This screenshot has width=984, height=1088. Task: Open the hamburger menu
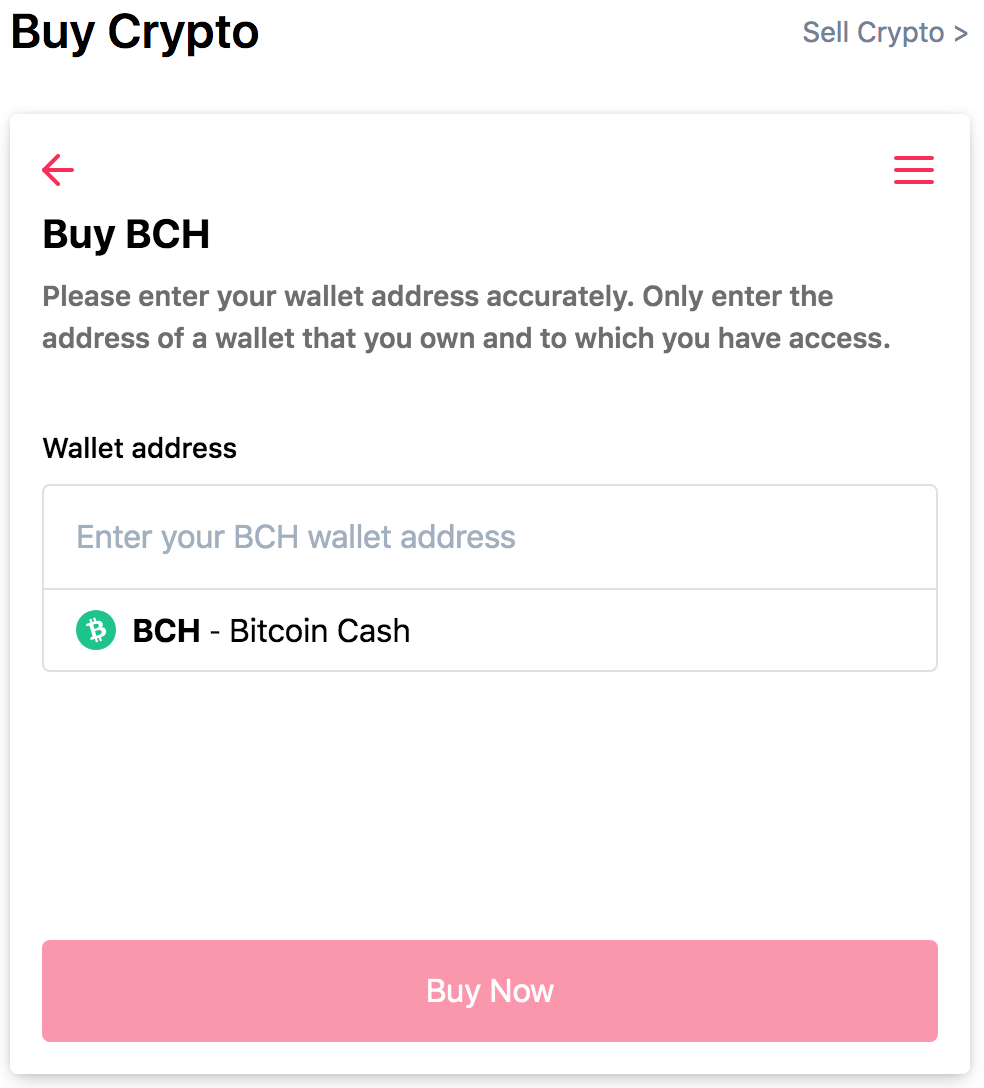coord(913,170)
